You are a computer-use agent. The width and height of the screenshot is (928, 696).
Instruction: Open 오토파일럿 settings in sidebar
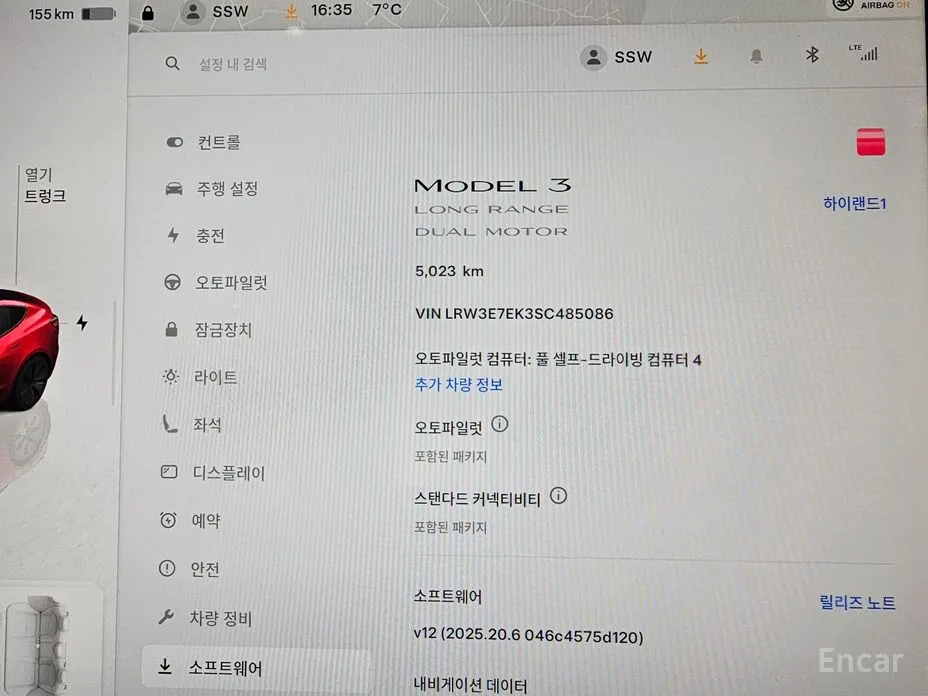(230, 283)
